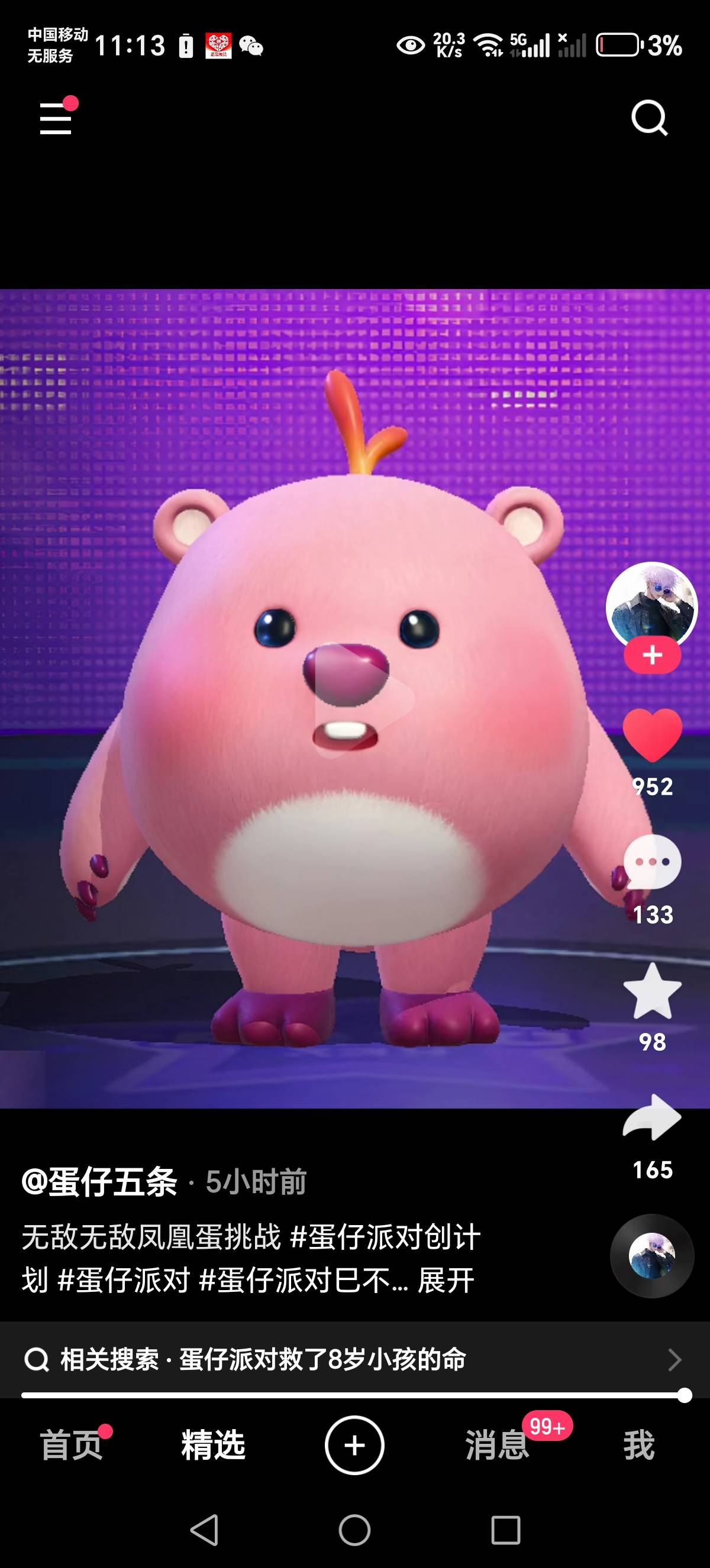Open the hamburger side menu
Viewport: 710px width, 1568px height.
[x=56, y=118]
